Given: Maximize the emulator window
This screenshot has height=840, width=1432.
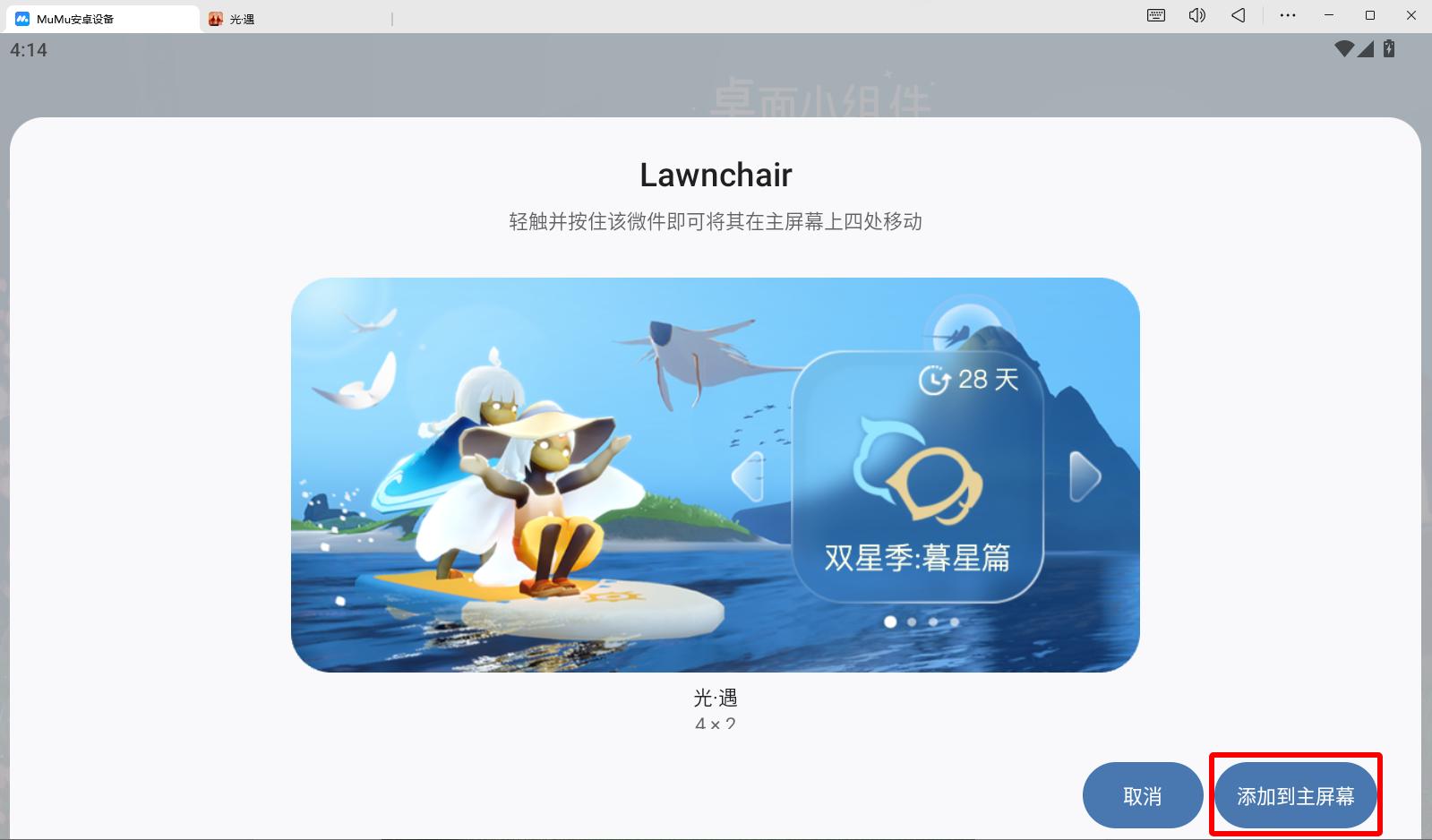Looking at the screenshot, I should (1369, 15).
